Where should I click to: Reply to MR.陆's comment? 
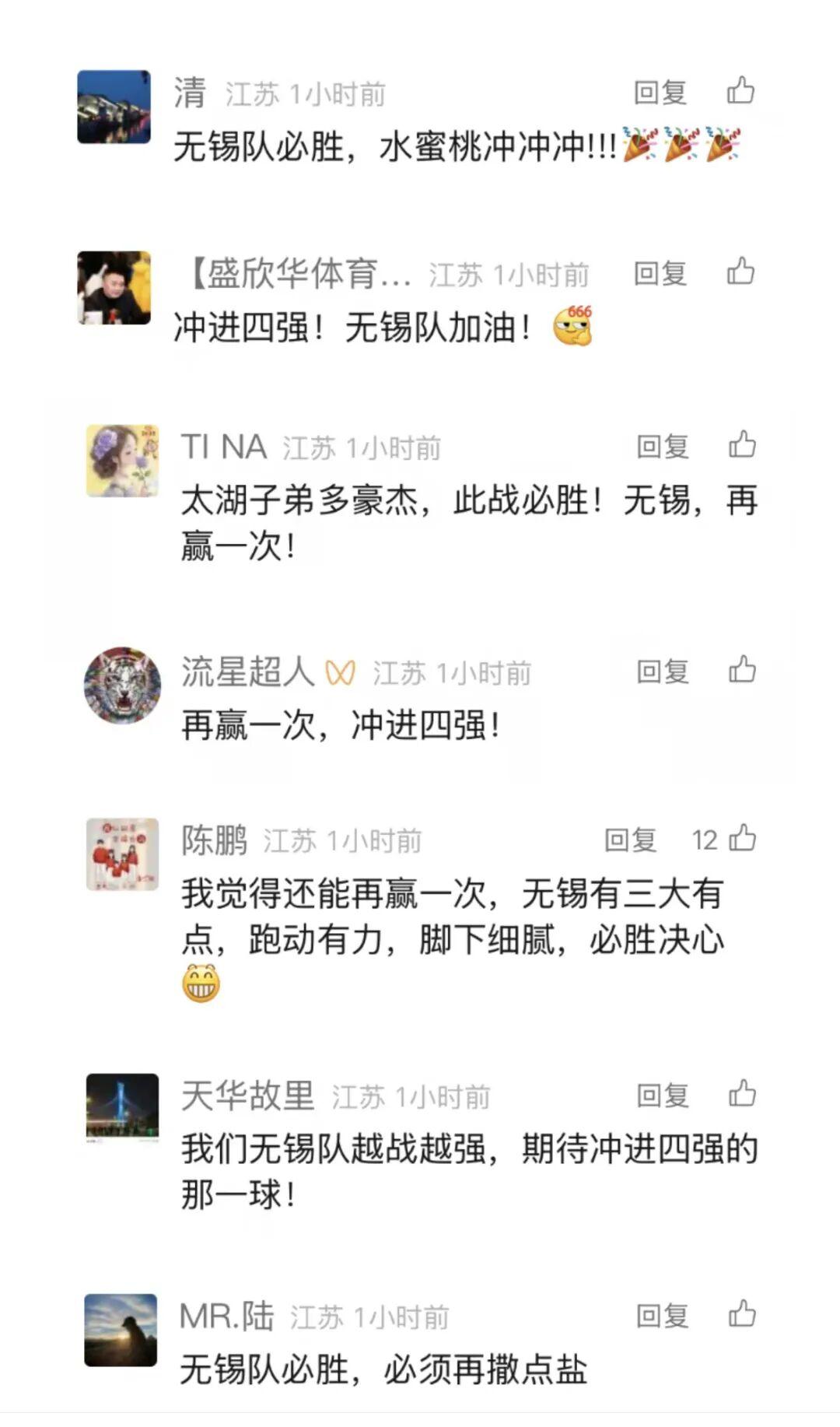663,1317
